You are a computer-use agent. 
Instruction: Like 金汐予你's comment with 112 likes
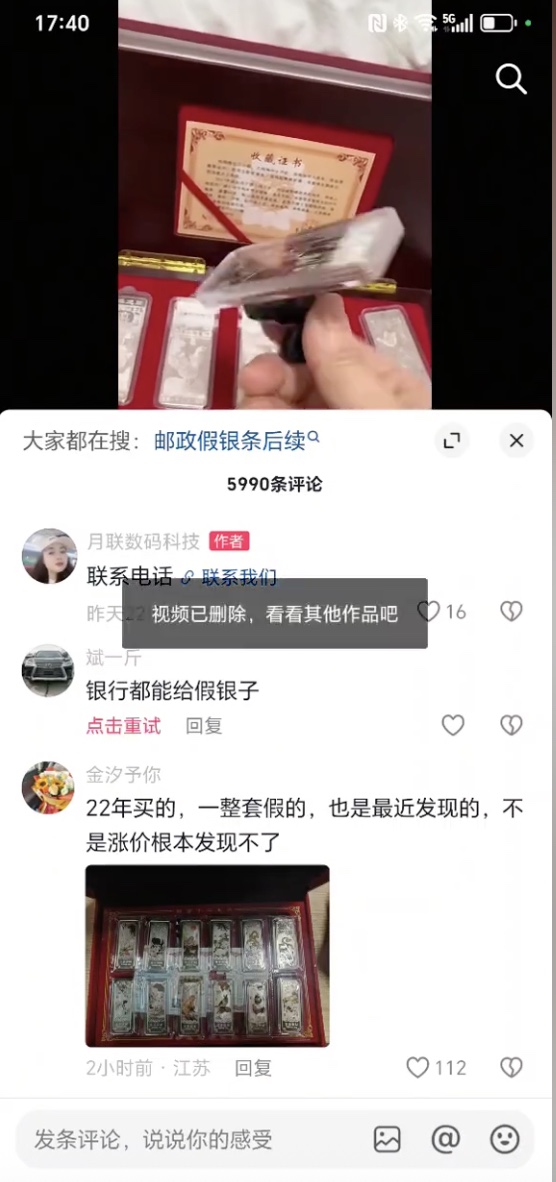coord(436,1067)
